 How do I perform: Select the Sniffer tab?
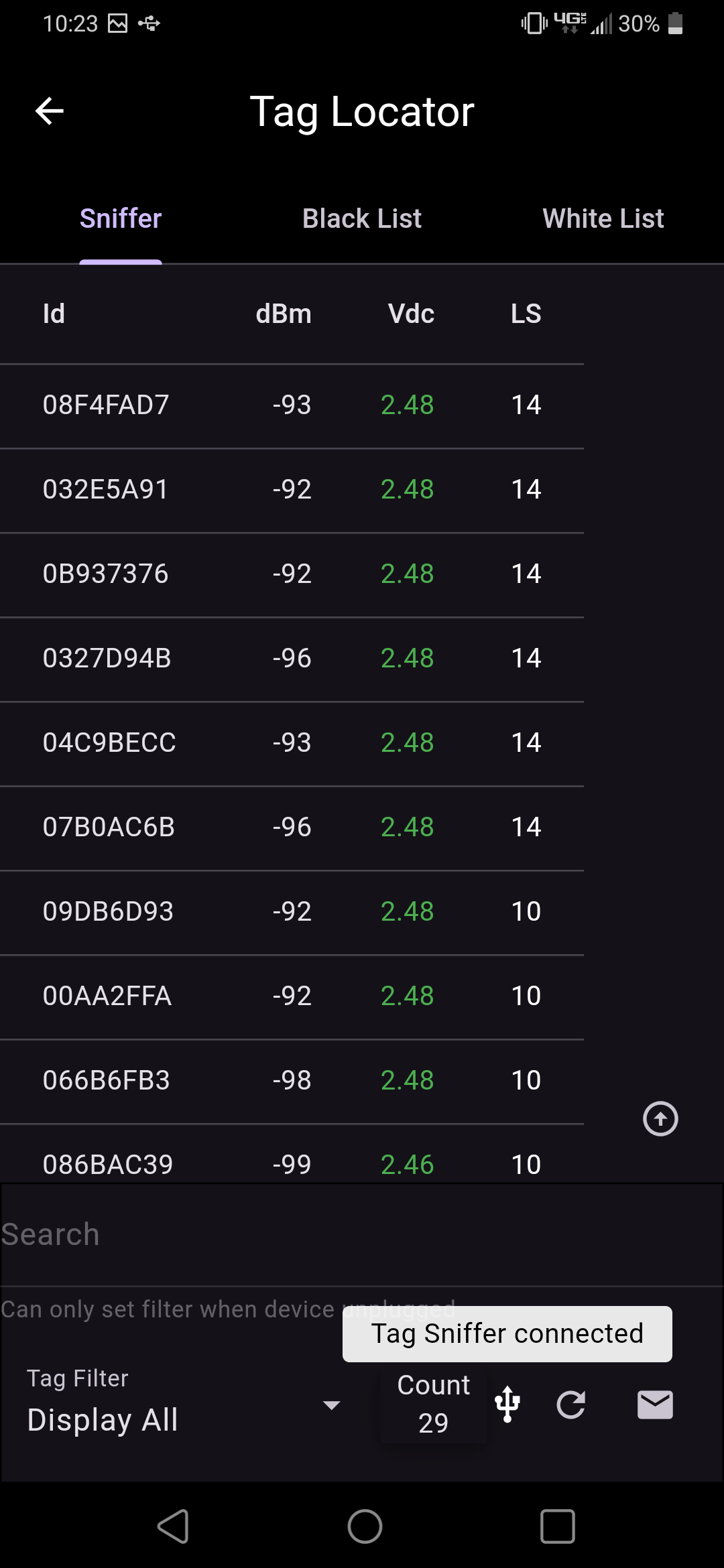pyautogui.click(x=121, y=218)
